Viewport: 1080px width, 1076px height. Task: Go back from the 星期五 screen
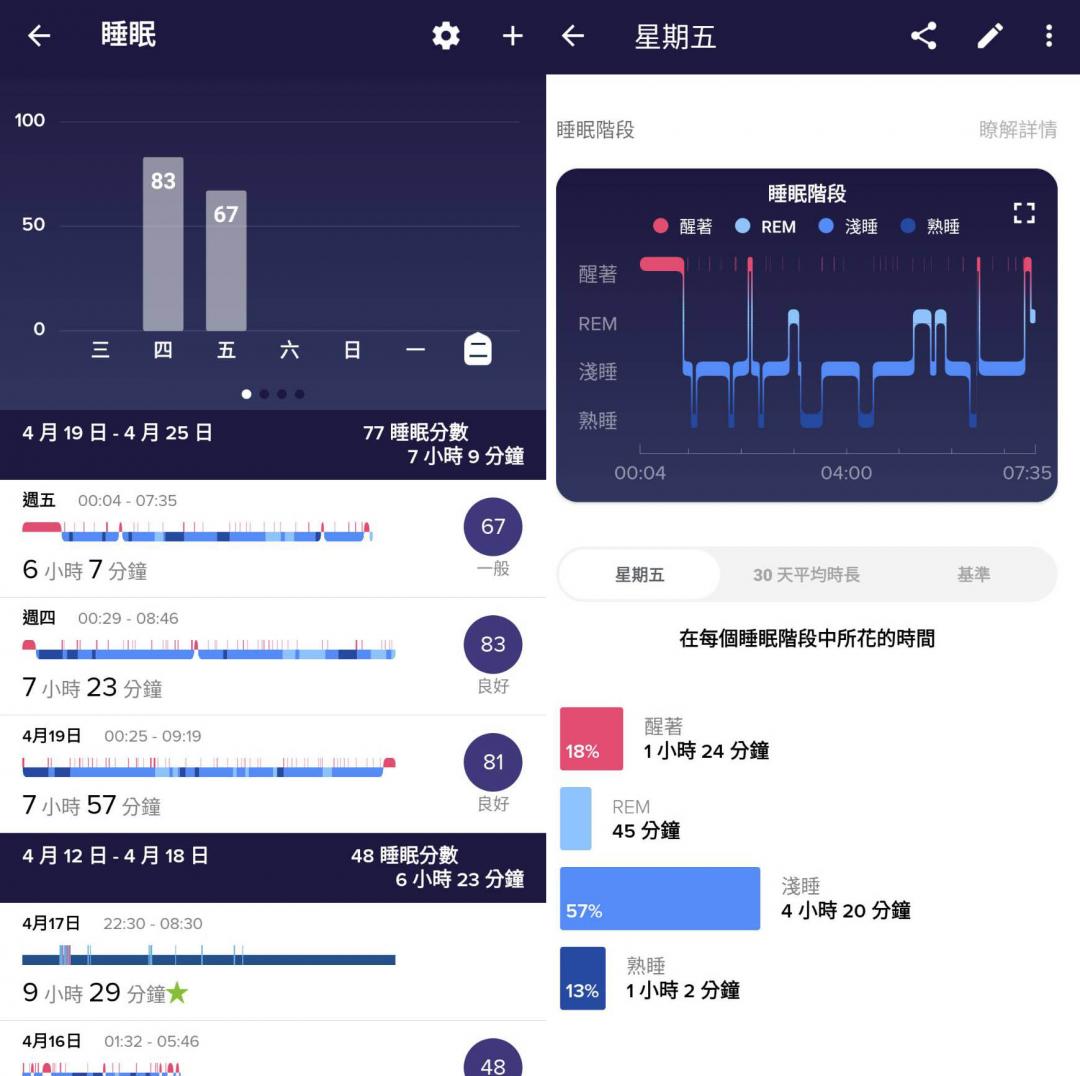(573, 37)
